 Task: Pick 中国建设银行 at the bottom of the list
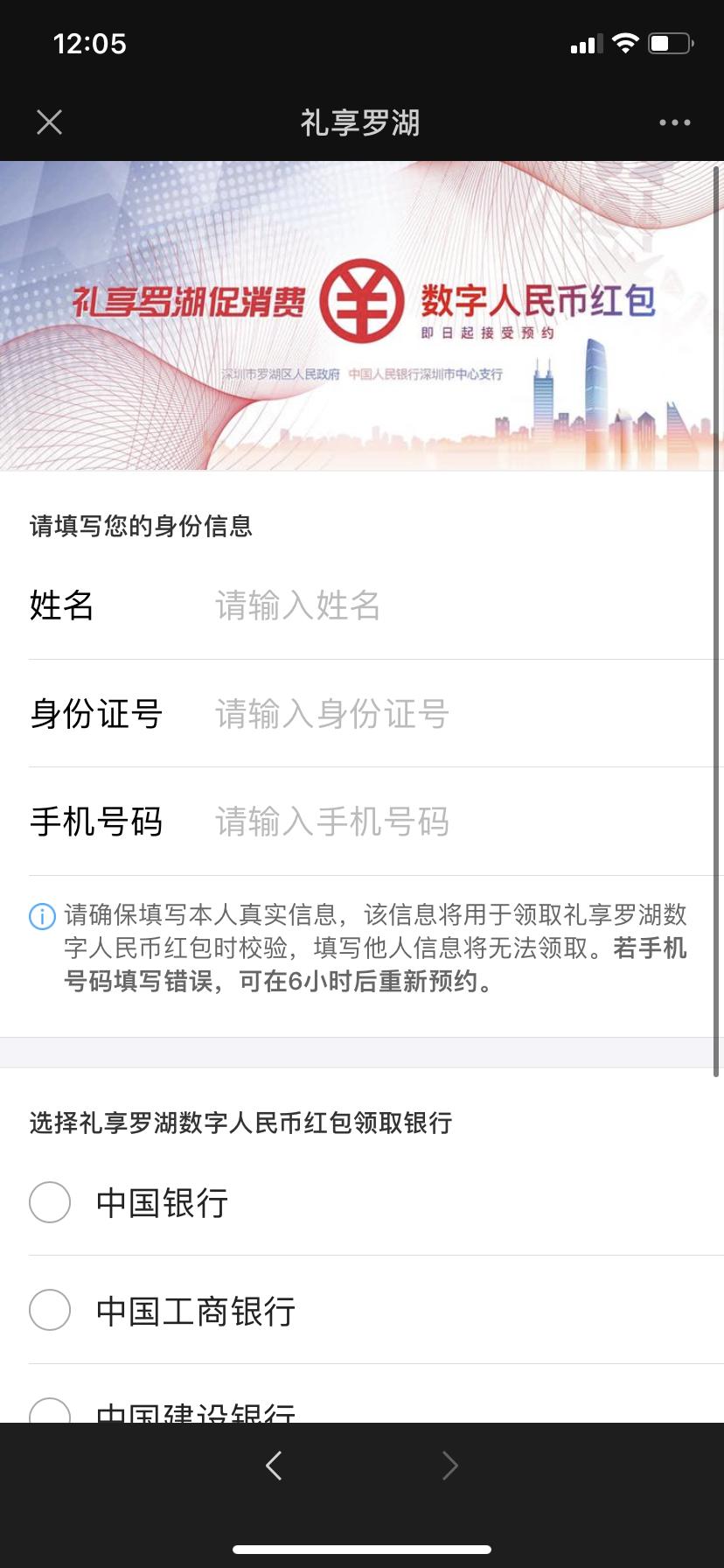pos(196,1409)
